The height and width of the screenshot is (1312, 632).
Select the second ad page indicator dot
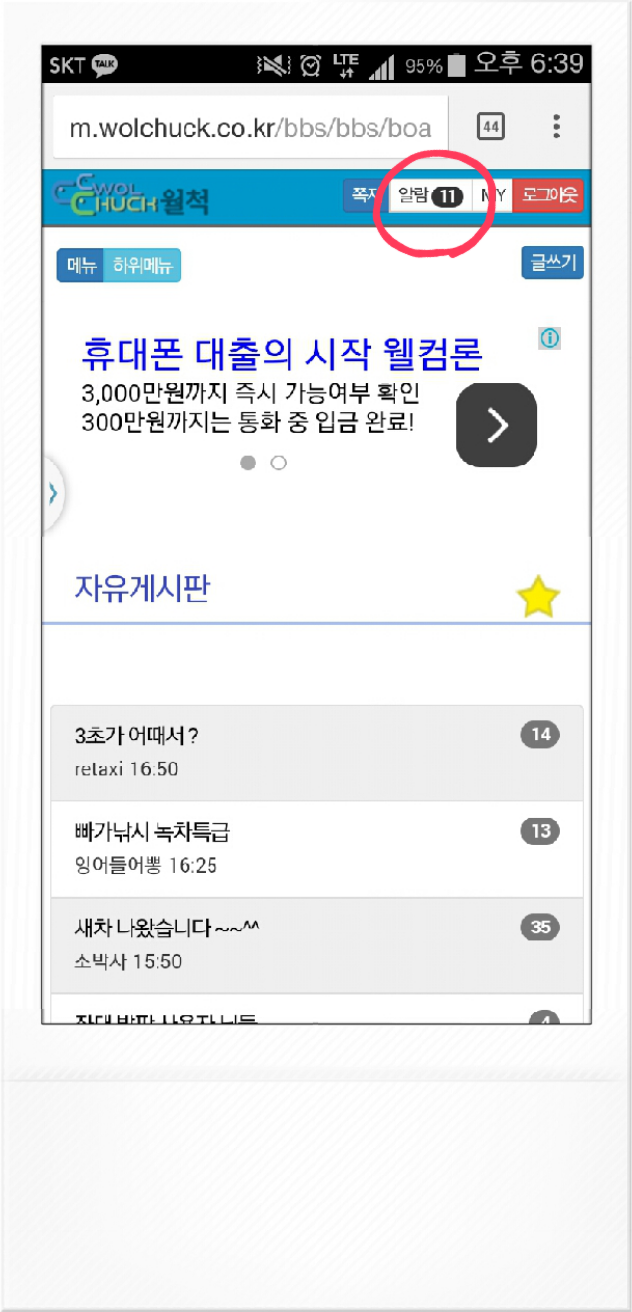[x=279, y=463]
